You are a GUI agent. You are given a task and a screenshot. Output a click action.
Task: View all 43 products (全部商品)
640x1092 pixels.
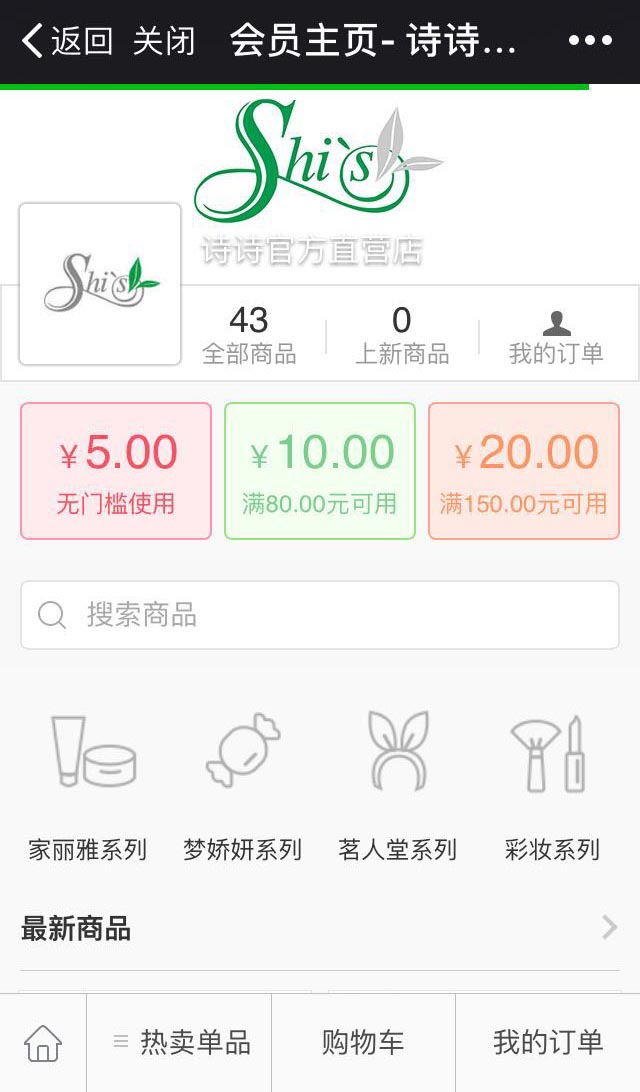click(249, 336)
